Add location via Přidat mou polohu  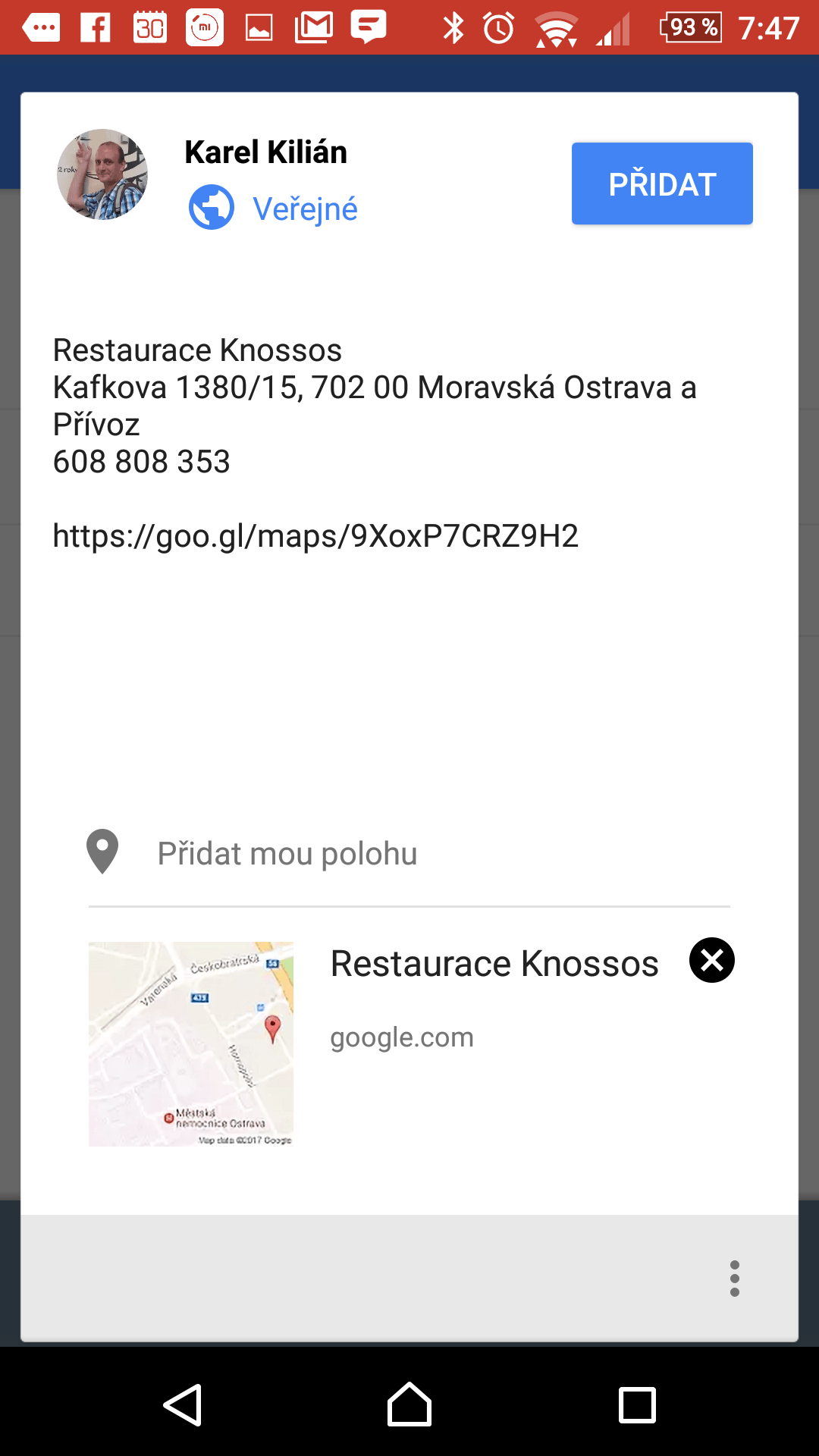coord(287,853)
